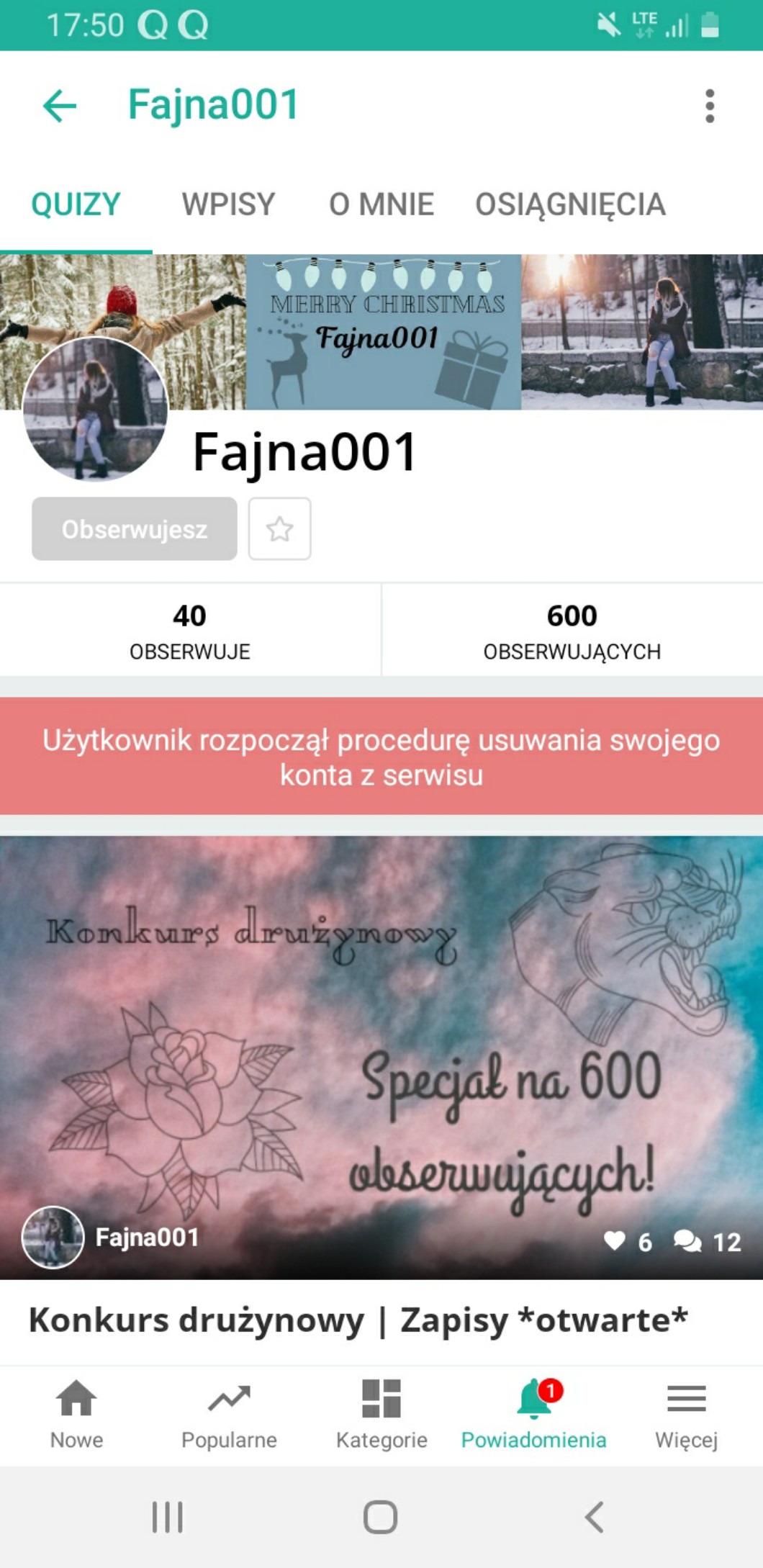The image size is (763, 1568).
Task: View the OSIĄGNIĘCIA tab
Action: coord(570,204)
